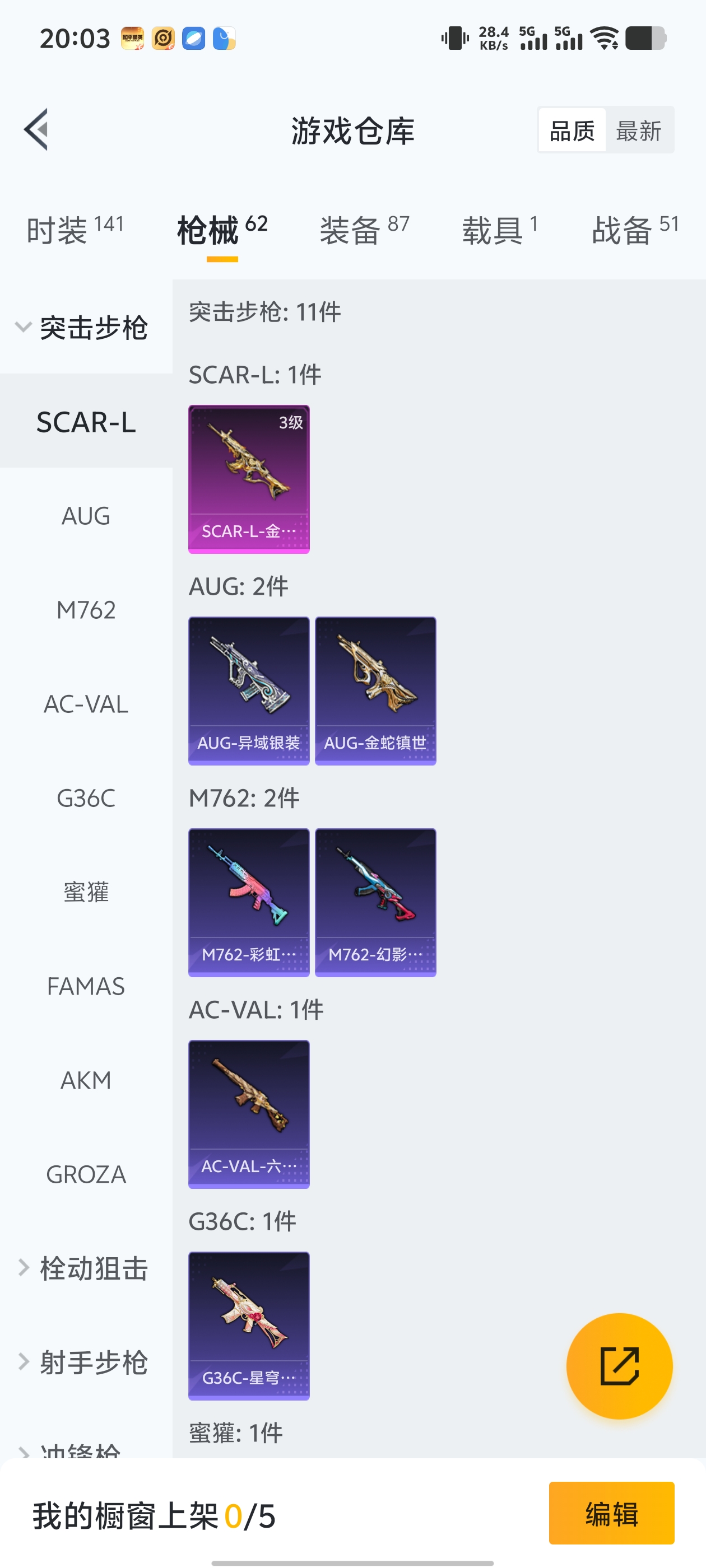Tap the 编辑 button
Screen dimensions: 706x1568
[611, 1513]
